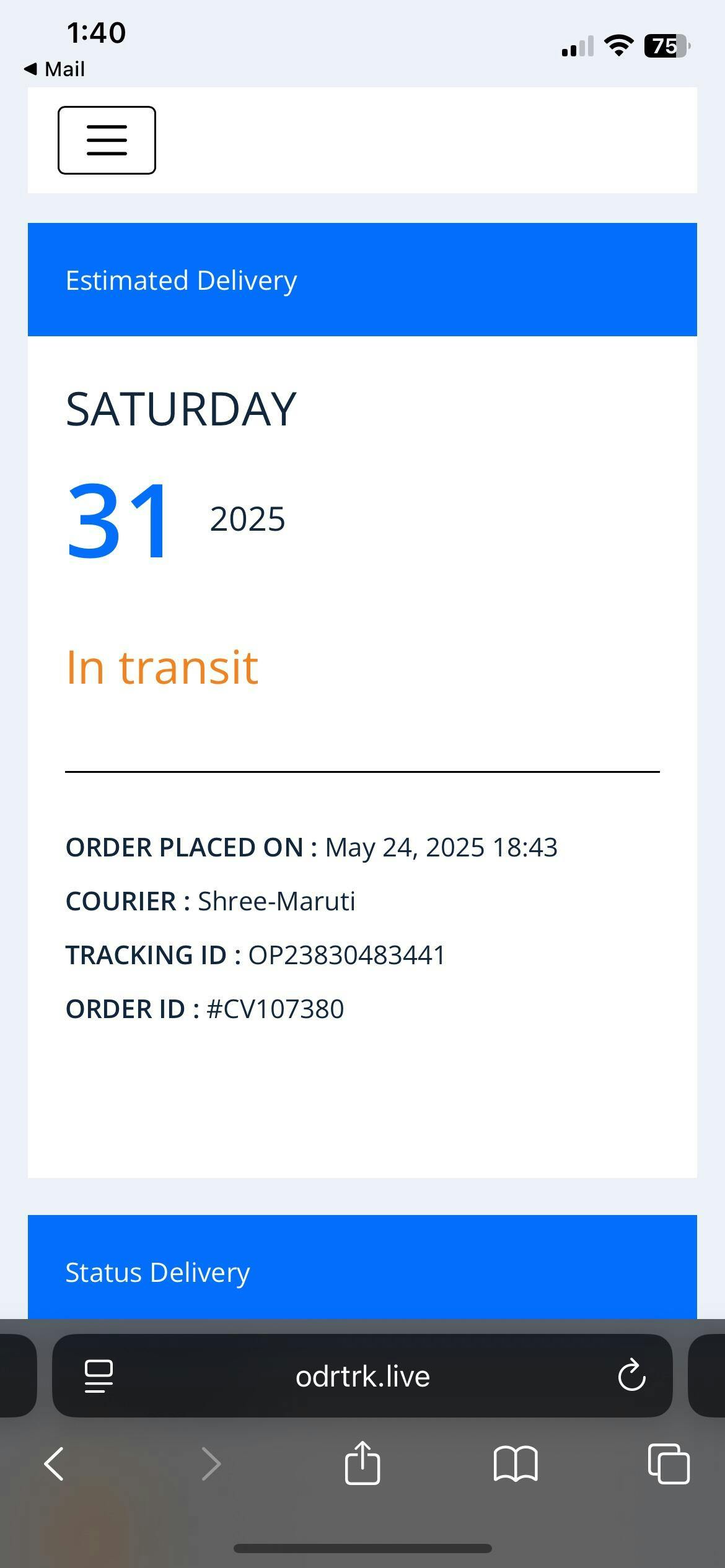The image size is (725, 1568).
Task: Go back to the previous page
Action: tap(54, 1464)
